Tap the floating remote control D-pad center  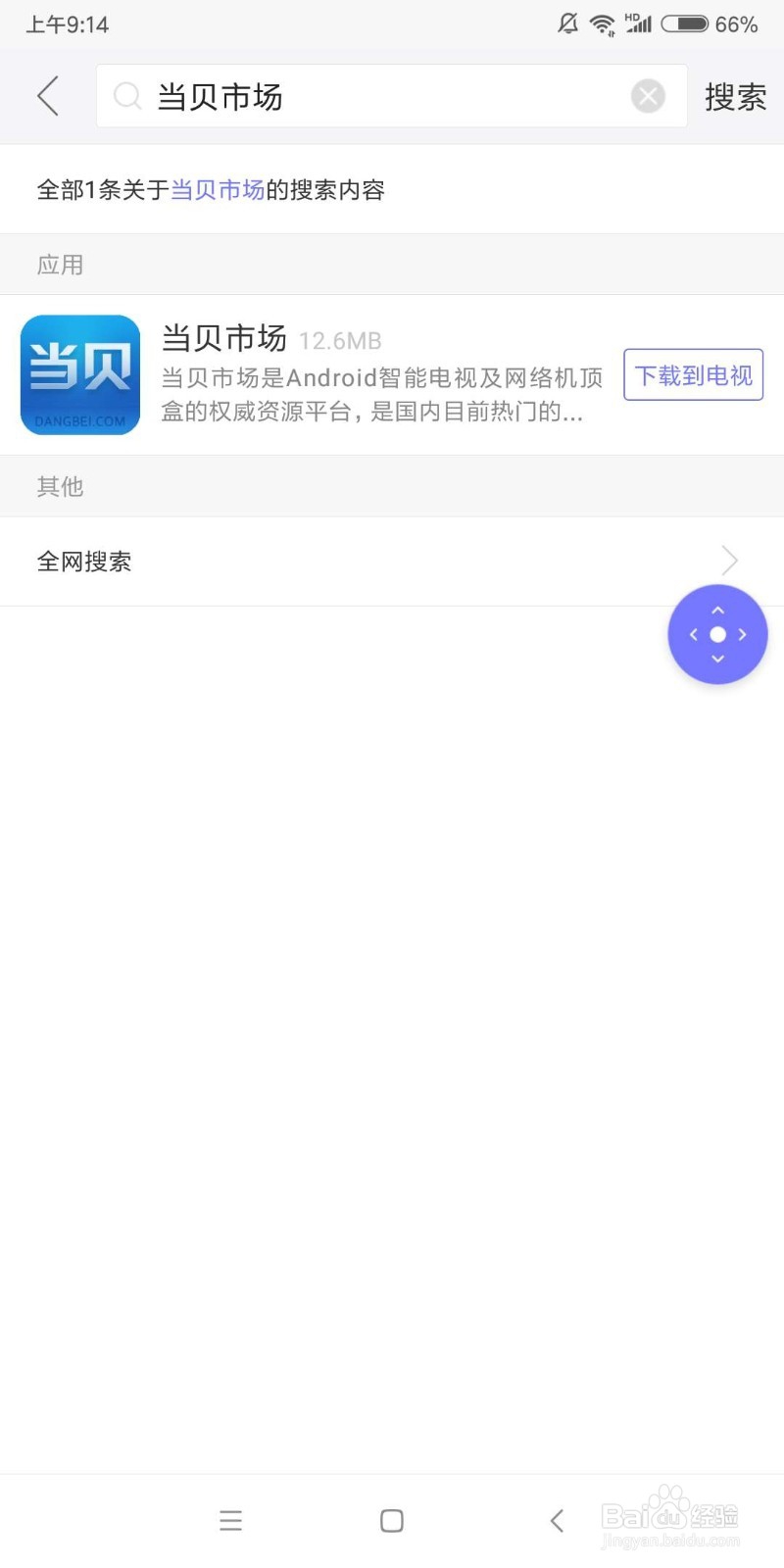click(717, 634)
